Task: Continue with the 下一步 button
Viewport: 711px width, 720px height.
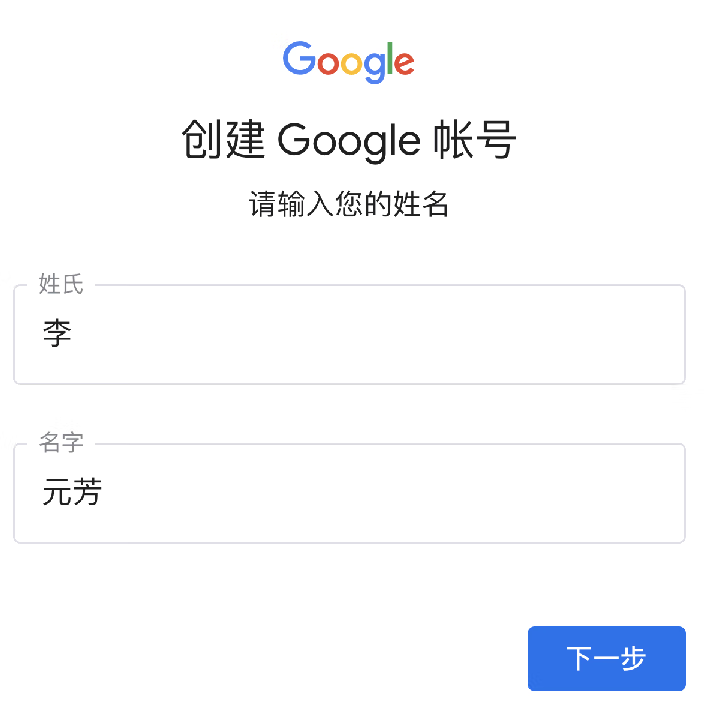Action: (606, 658)
